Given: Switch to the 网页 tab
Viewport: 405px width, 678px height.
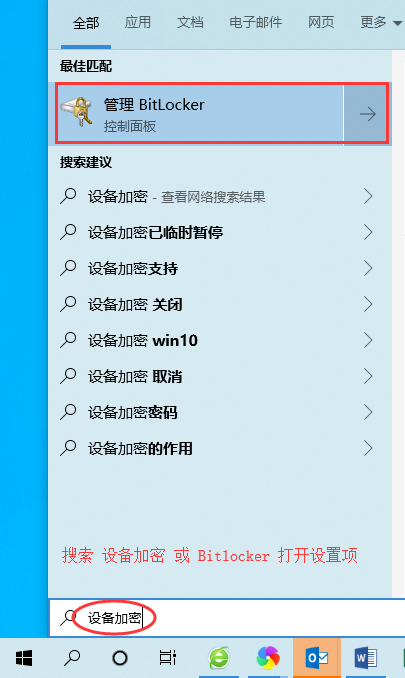Looking at the screenshot, I should coord(321,22).
